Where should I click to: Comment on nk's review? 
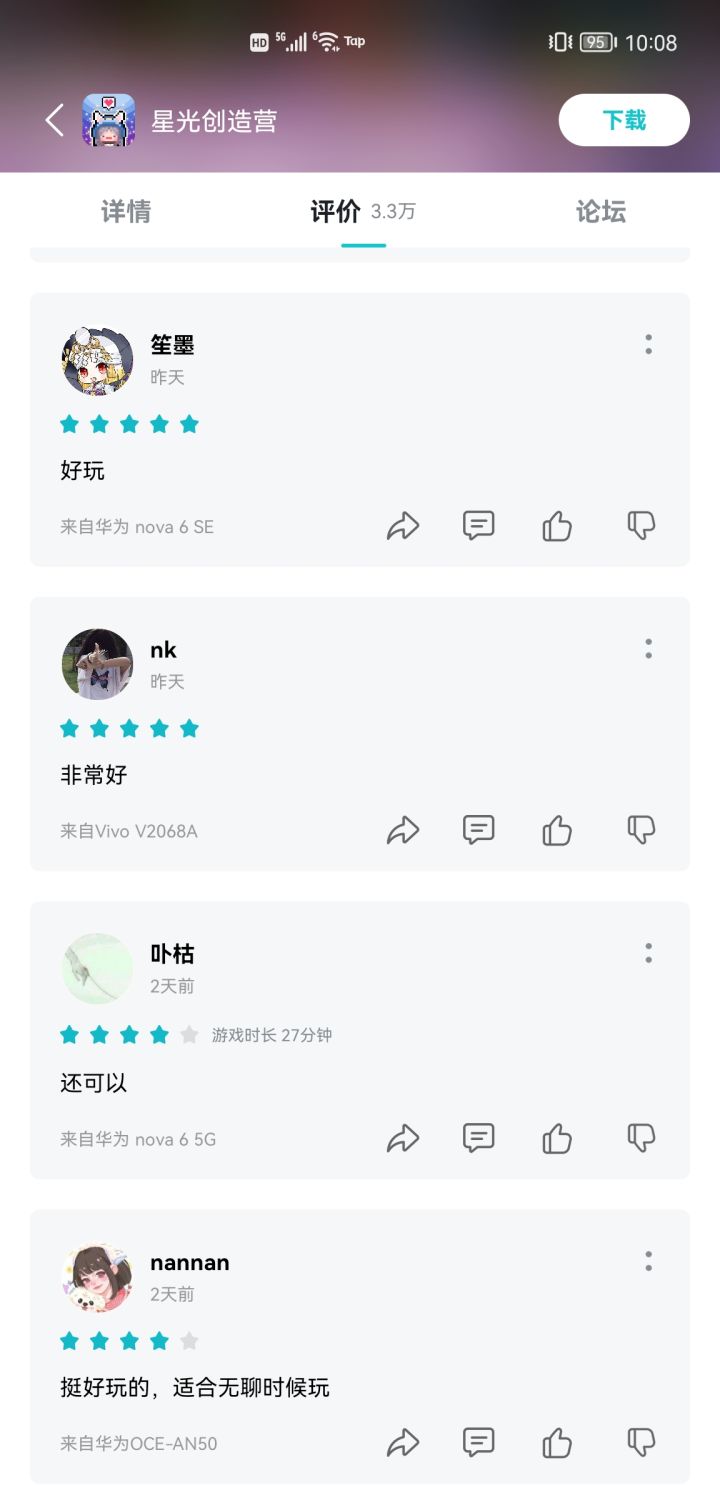tap(479, 830)
